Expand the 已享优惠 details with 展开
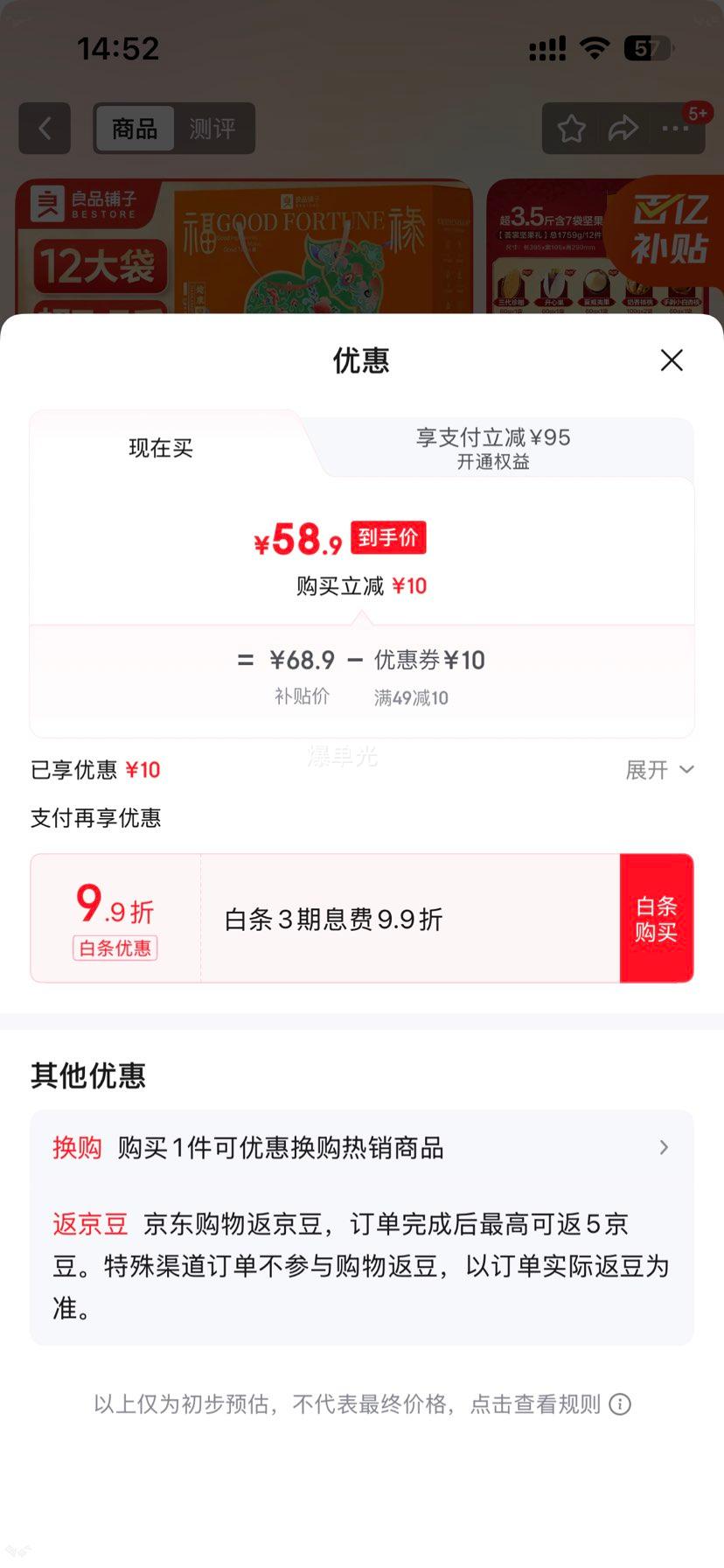724x1568 pixels. click(658, 770)
